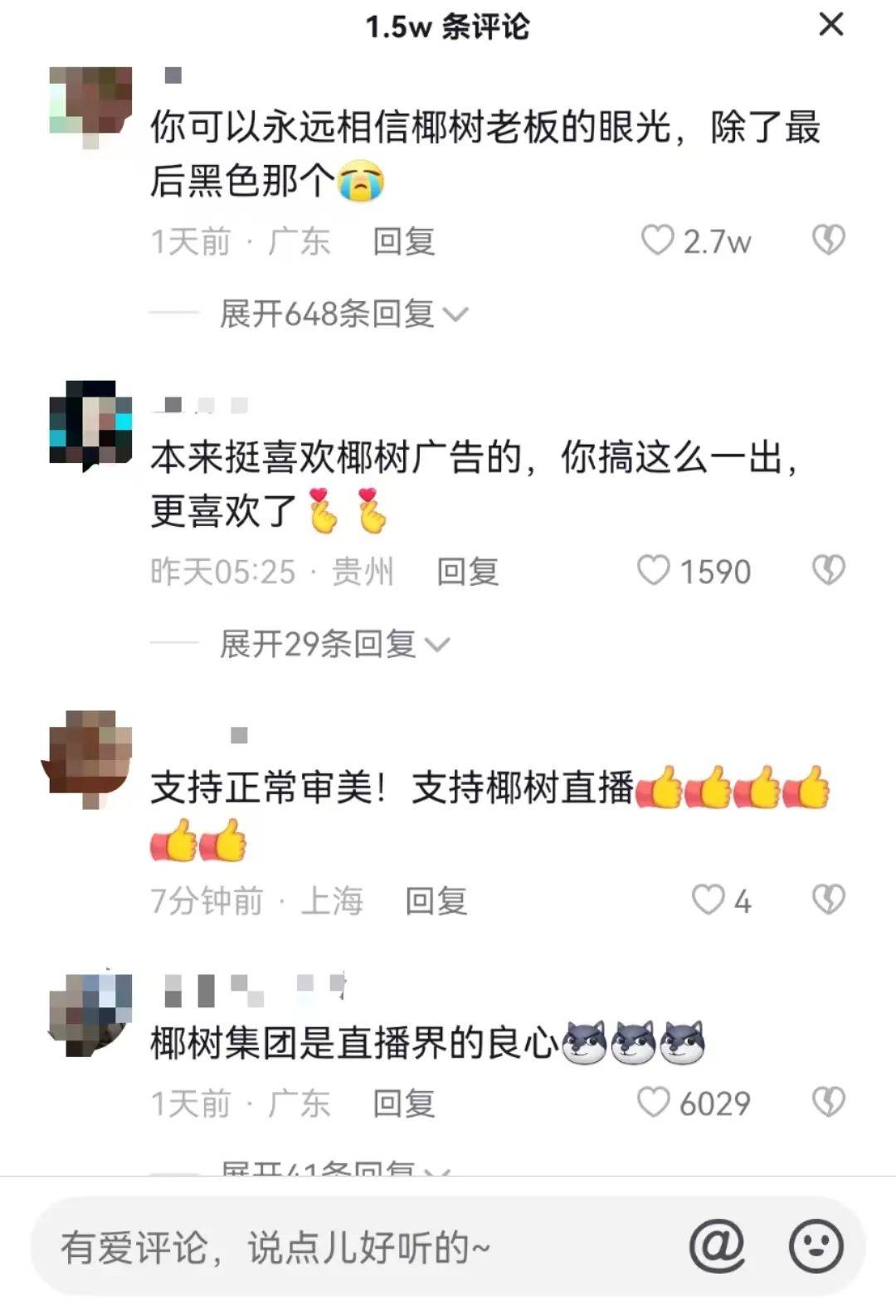
Task: Mention someone with the @ icon
Action: click(x=717, y=1245)
